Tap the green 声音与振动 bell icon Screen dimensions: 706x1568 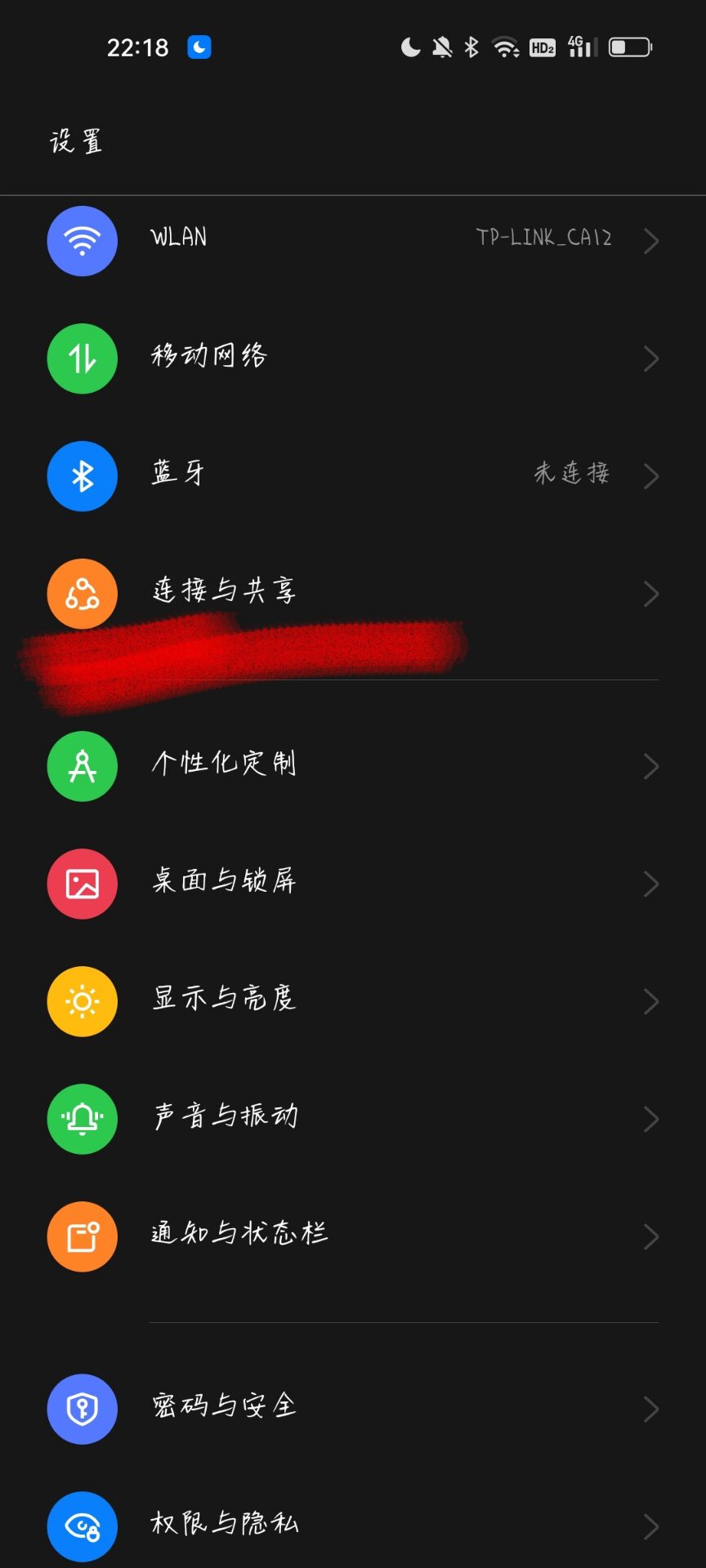click(82, 1118)
